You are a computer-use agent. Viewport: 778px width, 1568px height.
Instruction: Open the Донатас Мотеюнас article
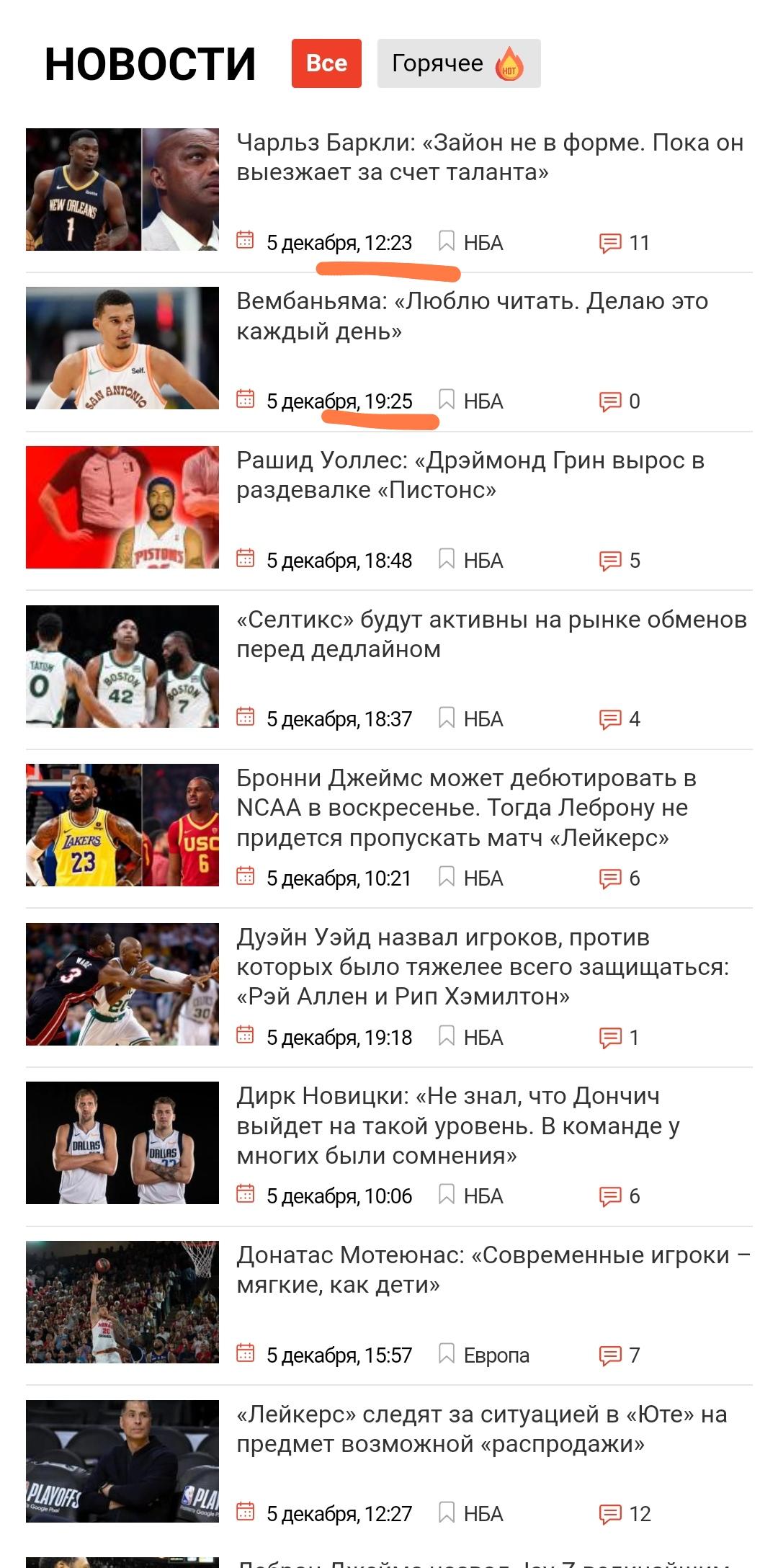point(493,1270)
